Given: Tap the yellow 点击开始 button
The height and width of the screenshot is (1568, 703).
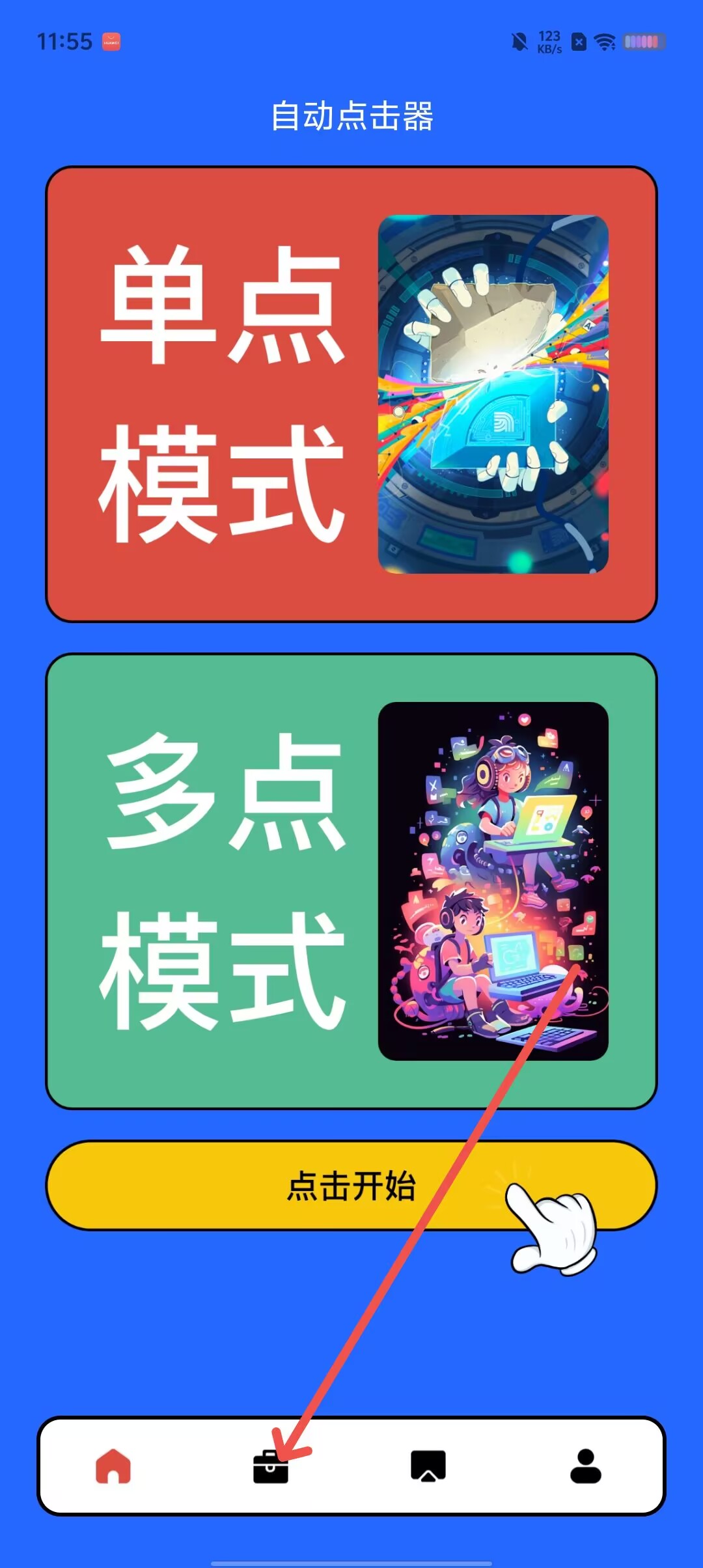Looking at the screenshot, I should point(351,1185).
